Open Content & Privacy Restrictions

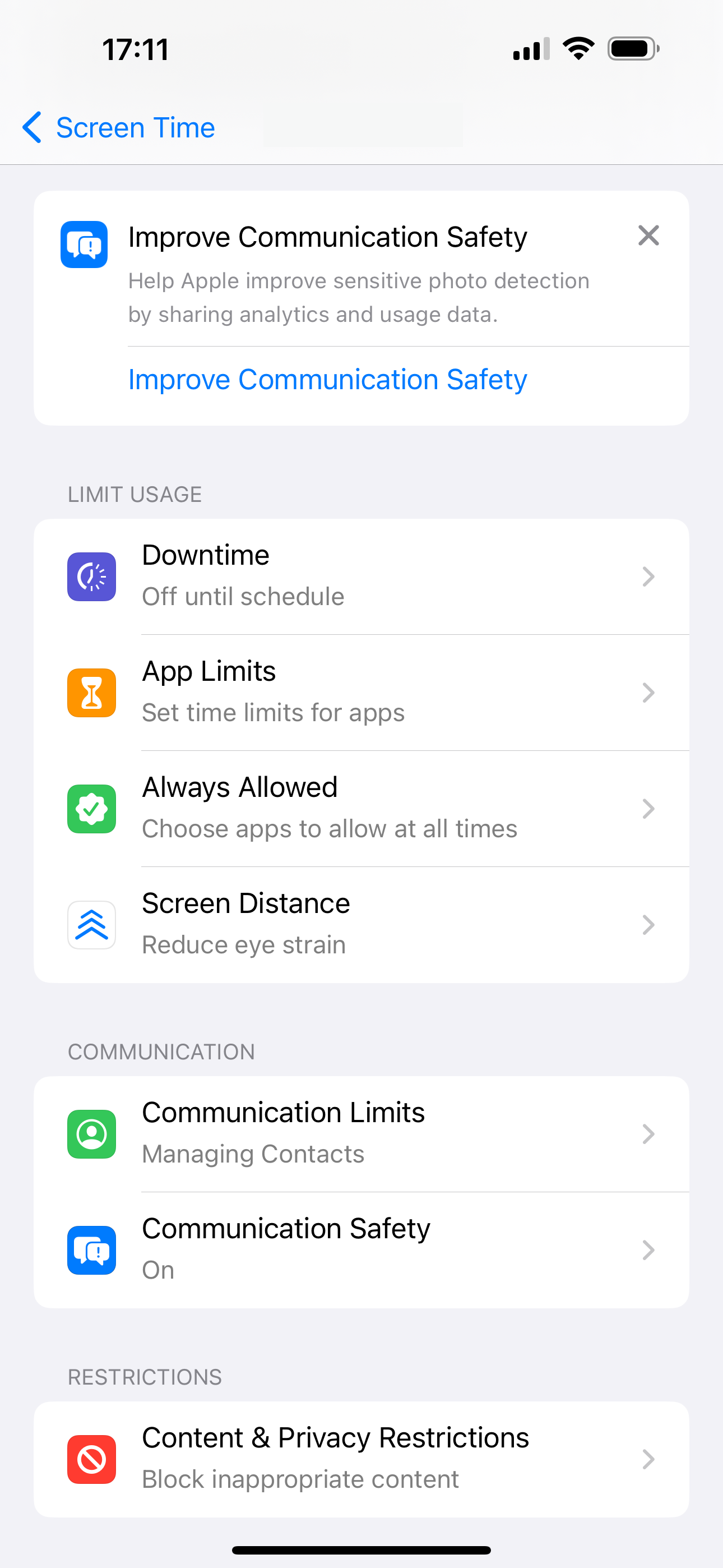tap(361, 1460)
